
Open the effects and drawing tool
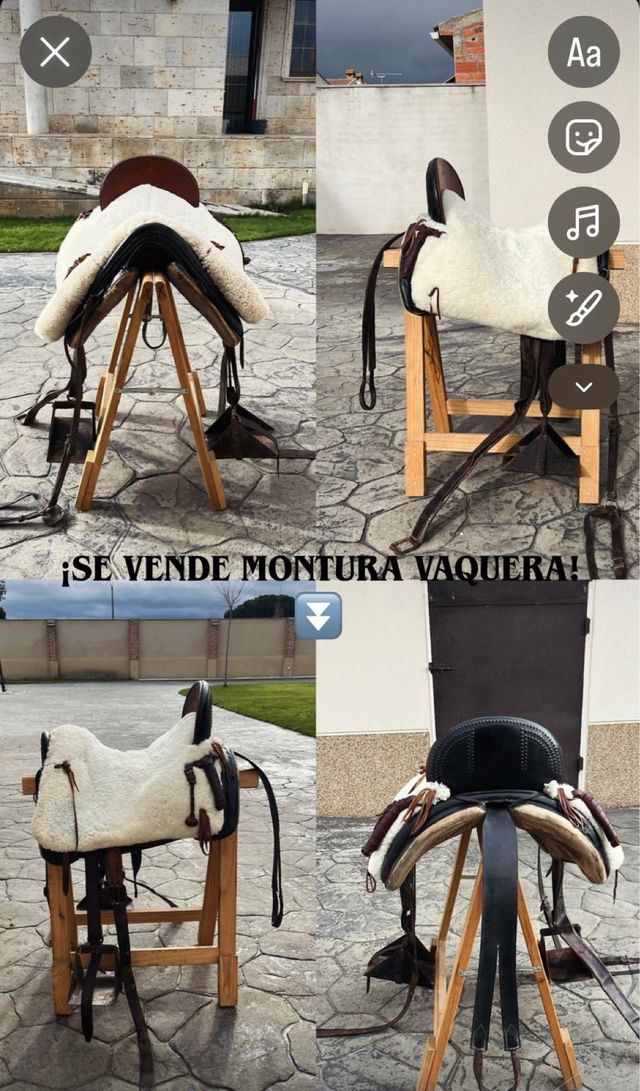(583, 307)
